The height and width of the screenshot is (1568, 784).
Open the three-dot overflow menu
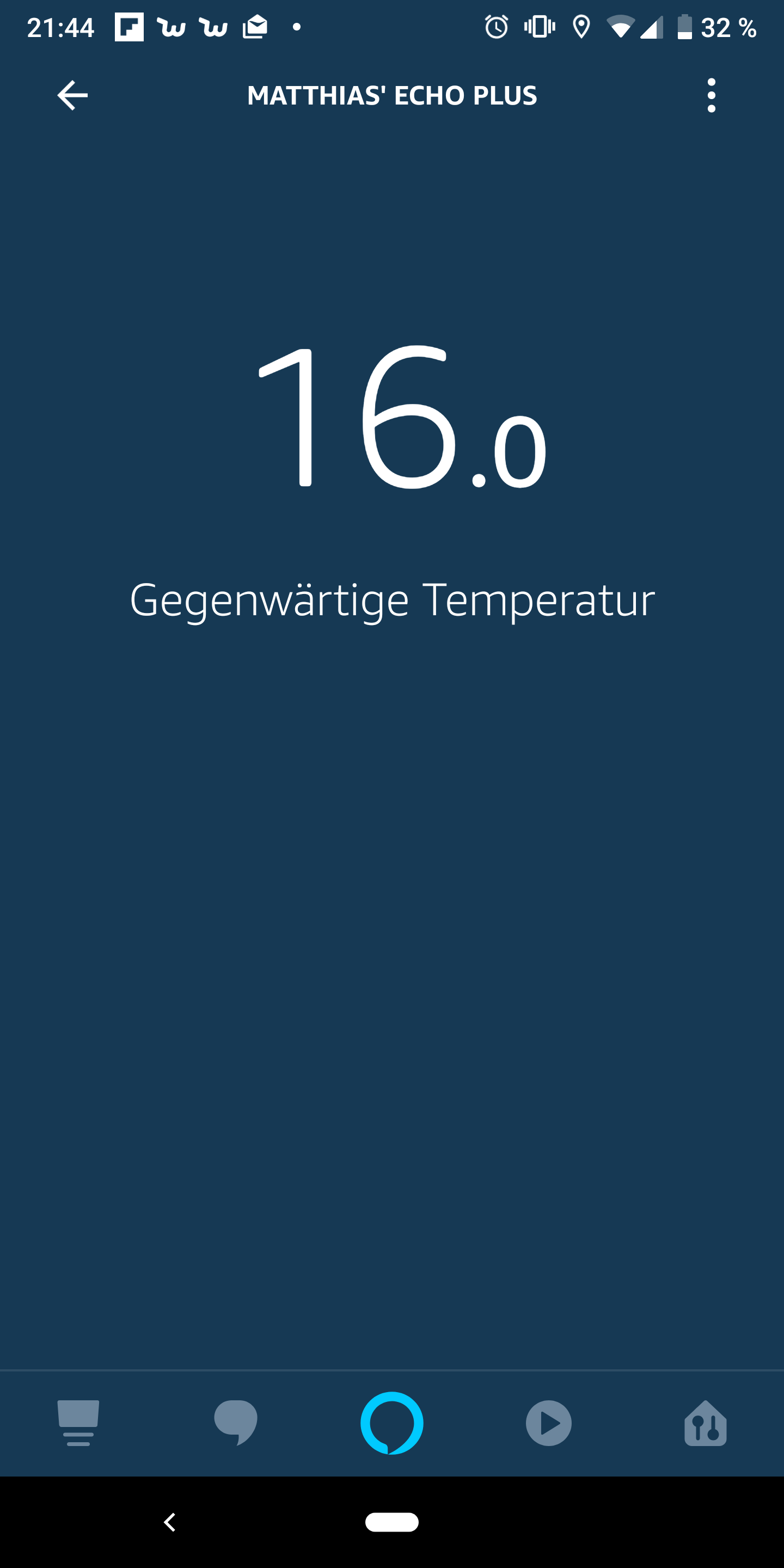(711, 96)
